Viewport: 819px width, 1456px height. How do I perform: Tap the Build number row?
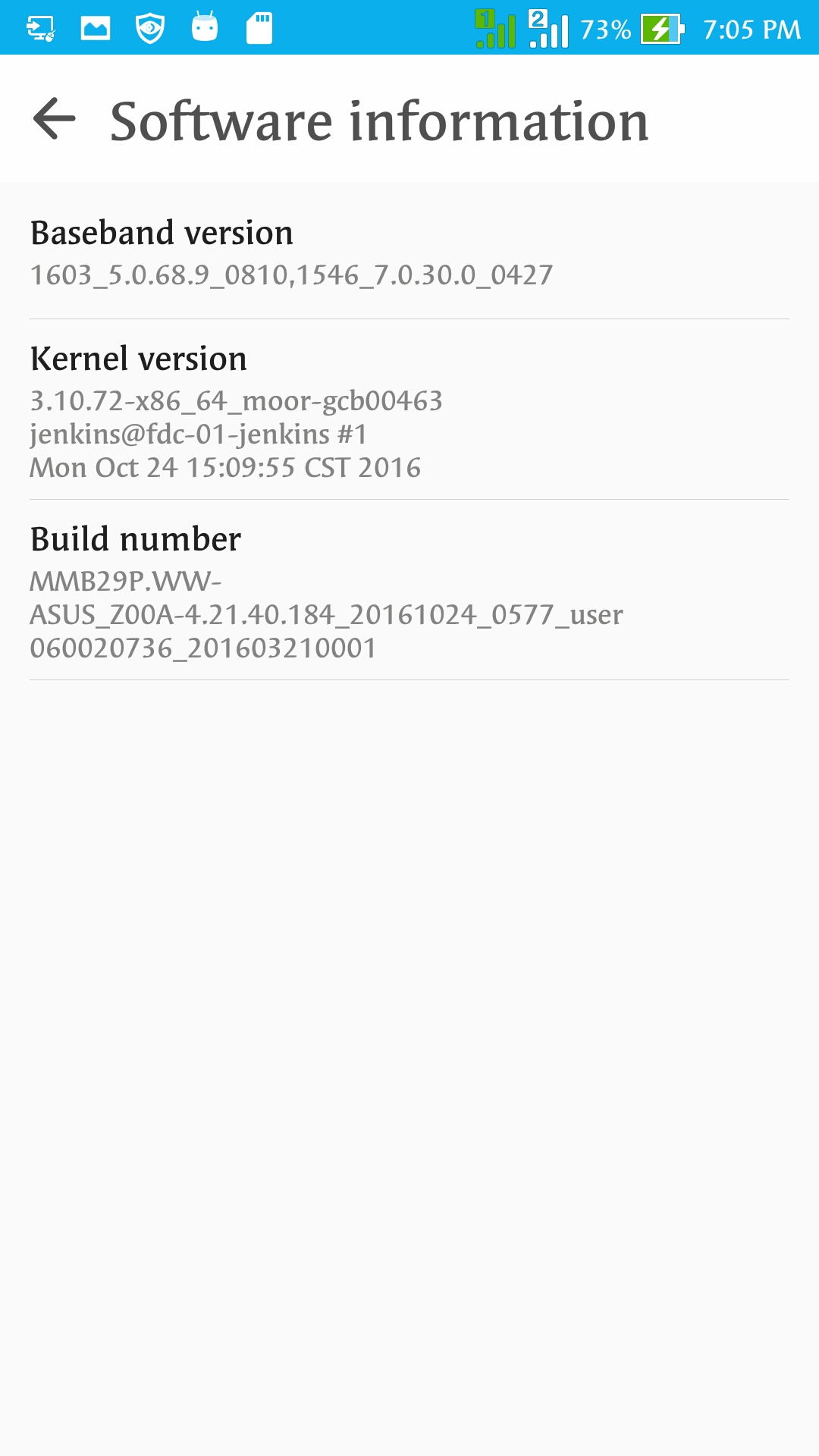pyautogui.click(x=409, y=591)
